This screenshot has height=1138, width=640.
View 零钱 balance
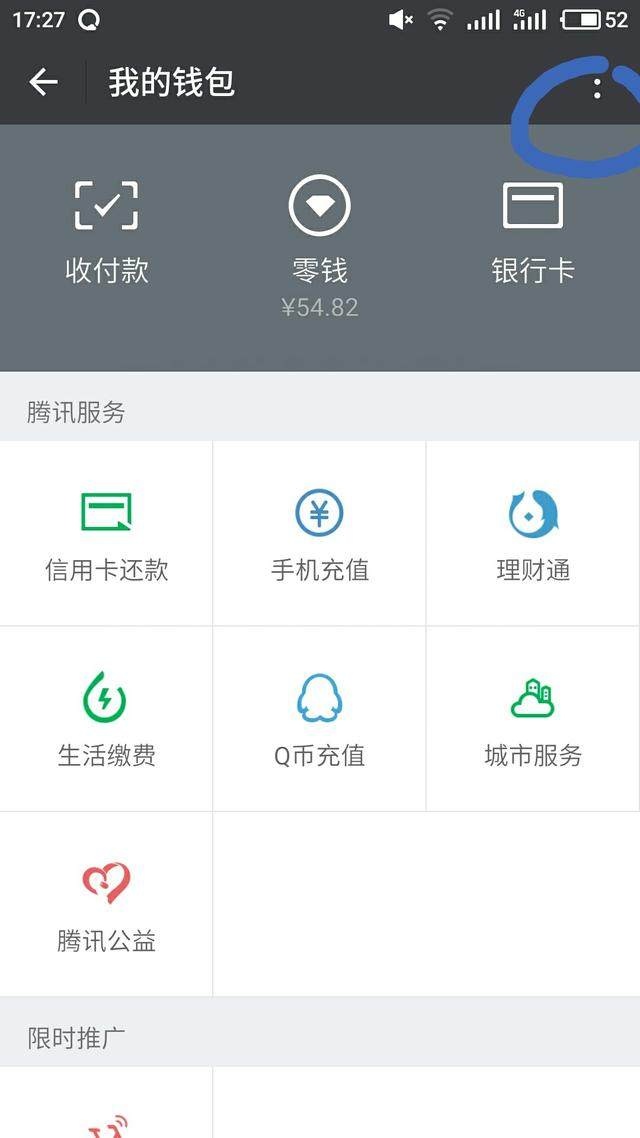point(320,244)
